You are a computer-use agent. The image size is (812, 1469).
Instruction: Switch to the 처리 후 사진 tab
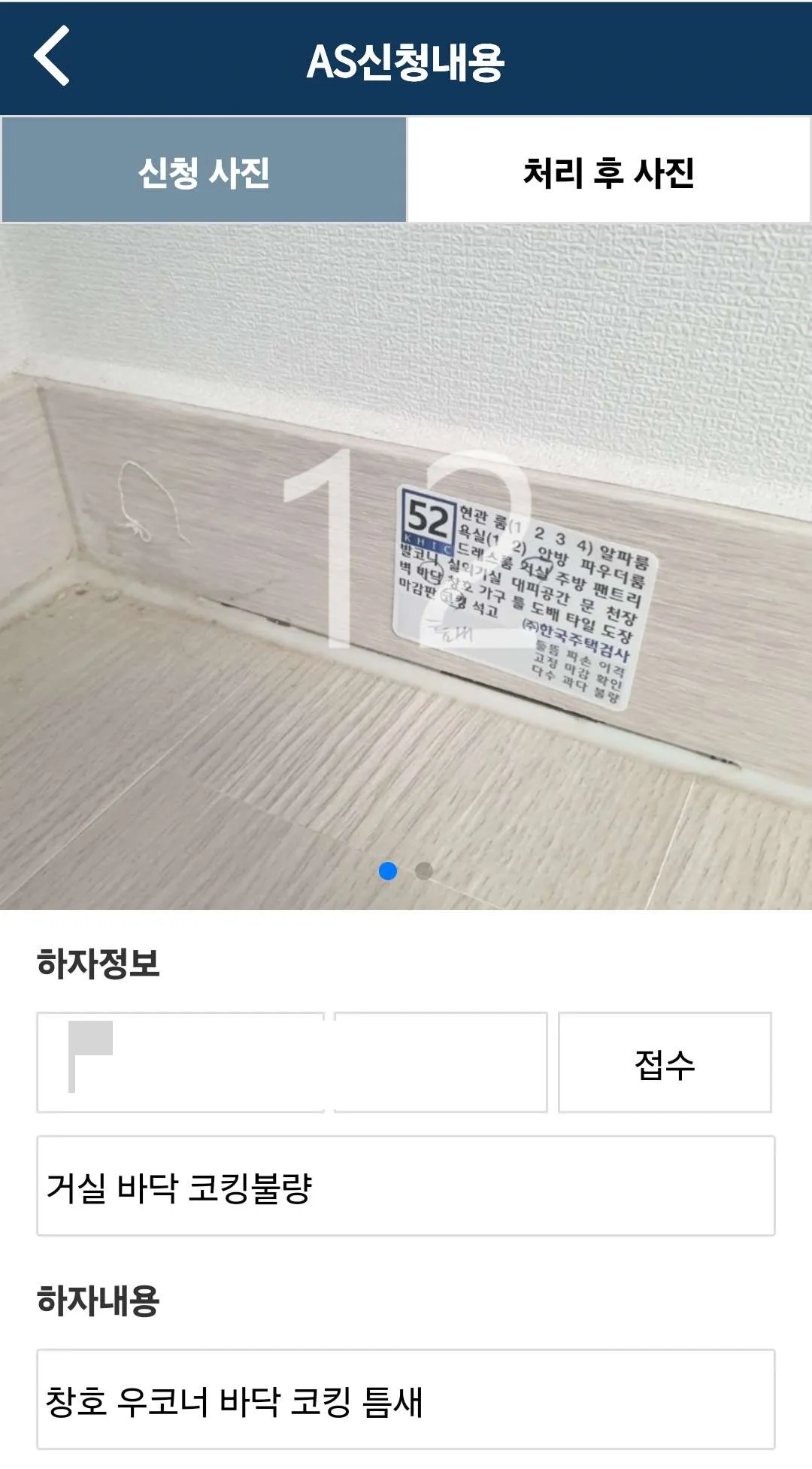click(x=609, y=171)
